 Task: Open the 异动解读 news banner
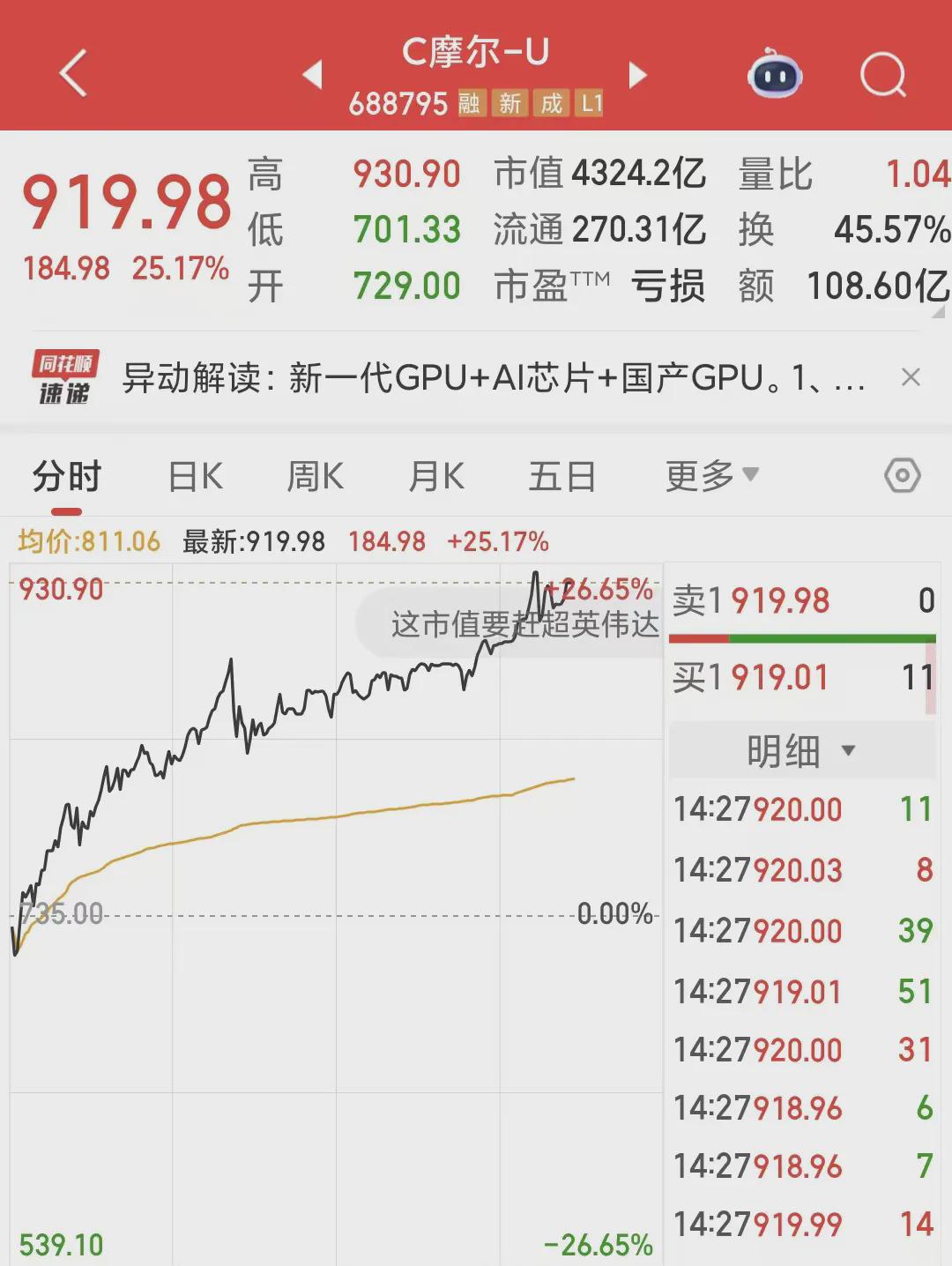pyautogui.click(x=492, y=378)
